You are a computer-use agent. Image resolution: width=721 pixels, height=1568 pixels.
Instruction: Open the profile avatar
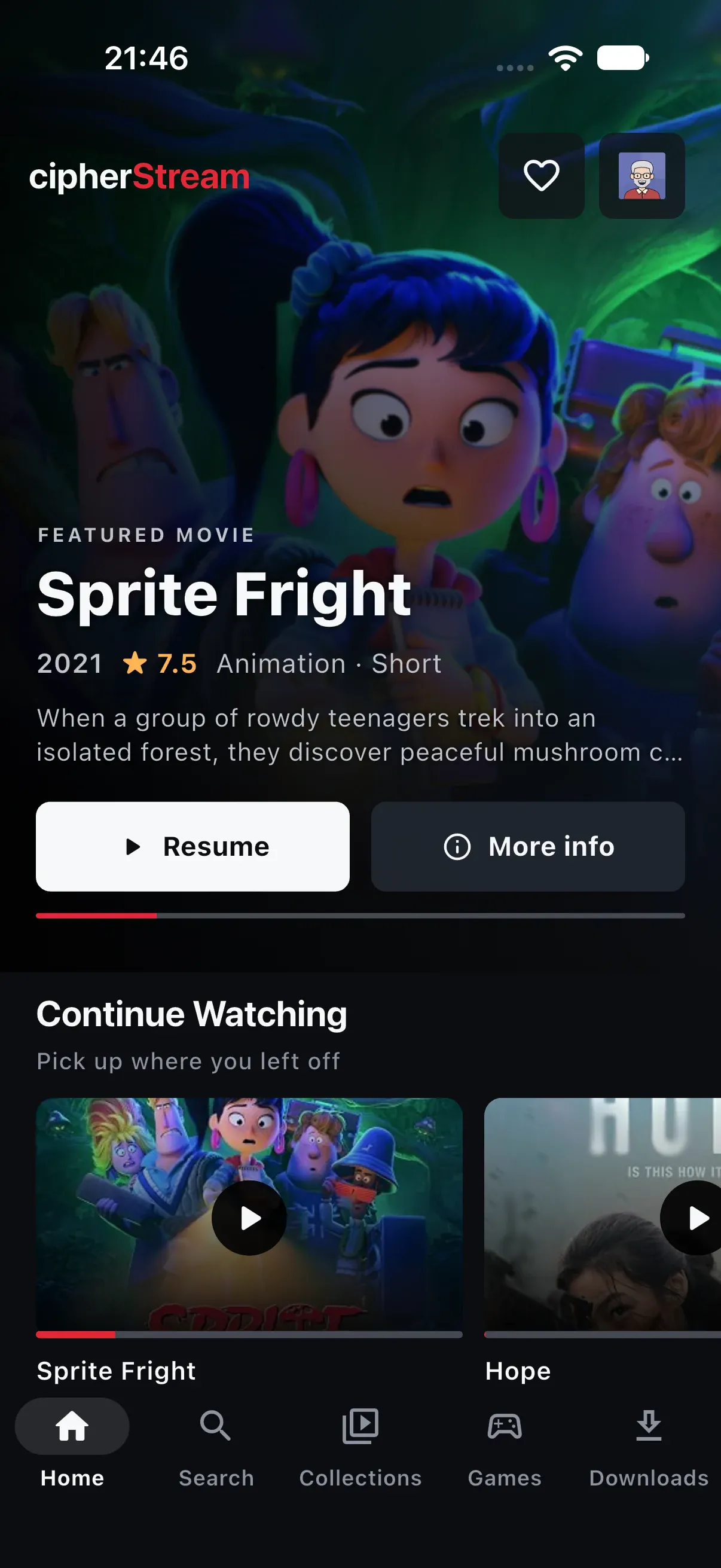[x=642, y=176]
